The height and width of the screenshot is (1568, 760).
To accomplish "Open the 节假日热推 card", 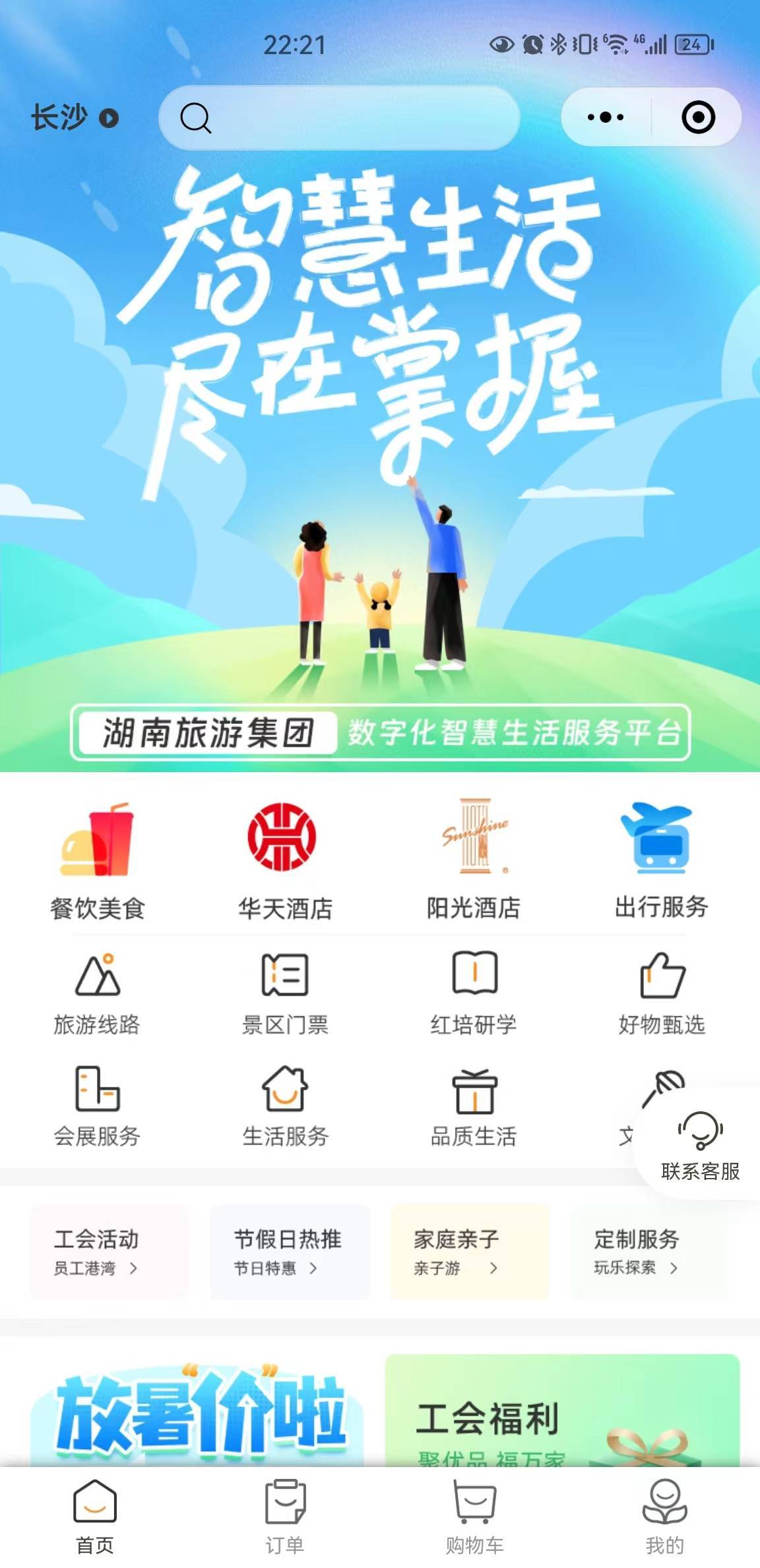I will (290, 1252).
